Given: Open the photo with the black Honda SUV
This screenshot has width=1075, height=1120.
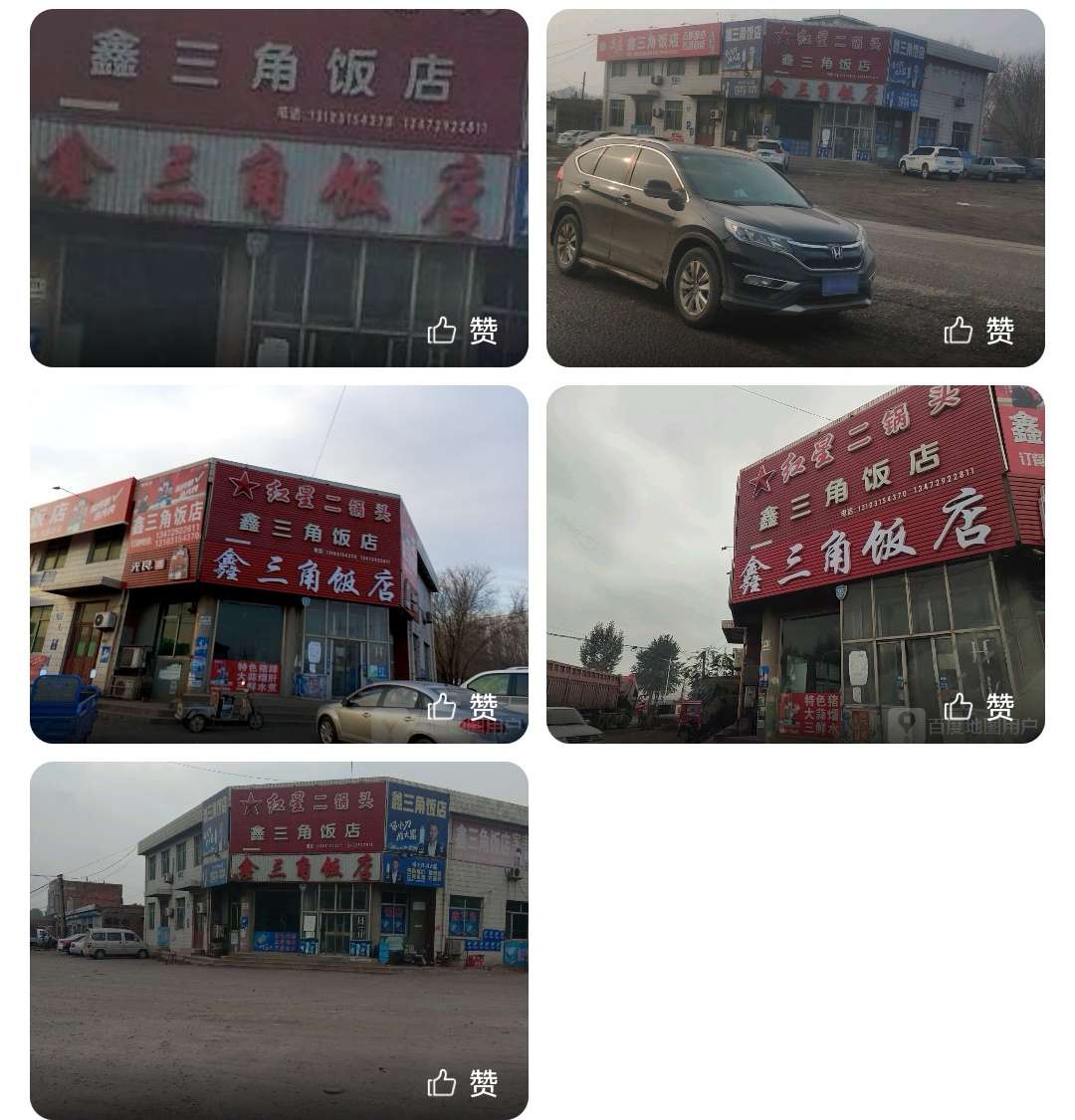Looking at the screenshot, I should tap(795, 169).
